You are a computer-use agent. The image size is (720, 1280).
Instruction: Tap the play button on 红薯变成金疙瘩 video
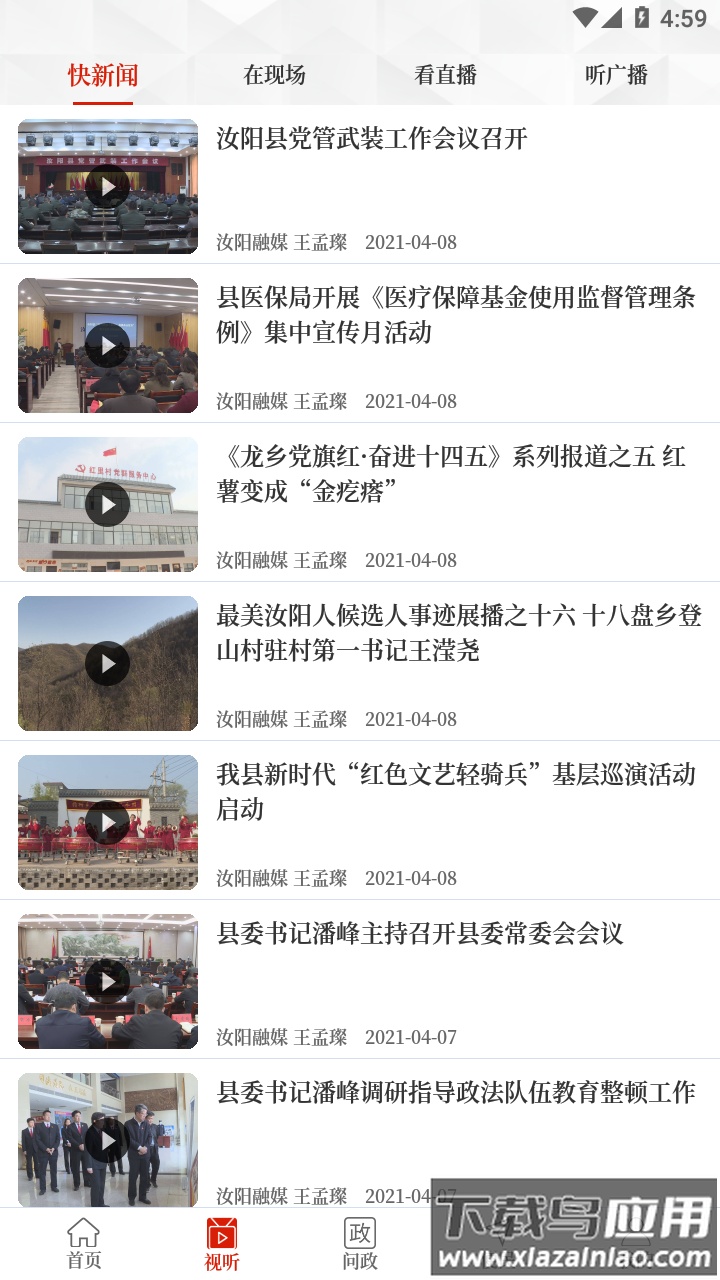[x=107, y=504]
